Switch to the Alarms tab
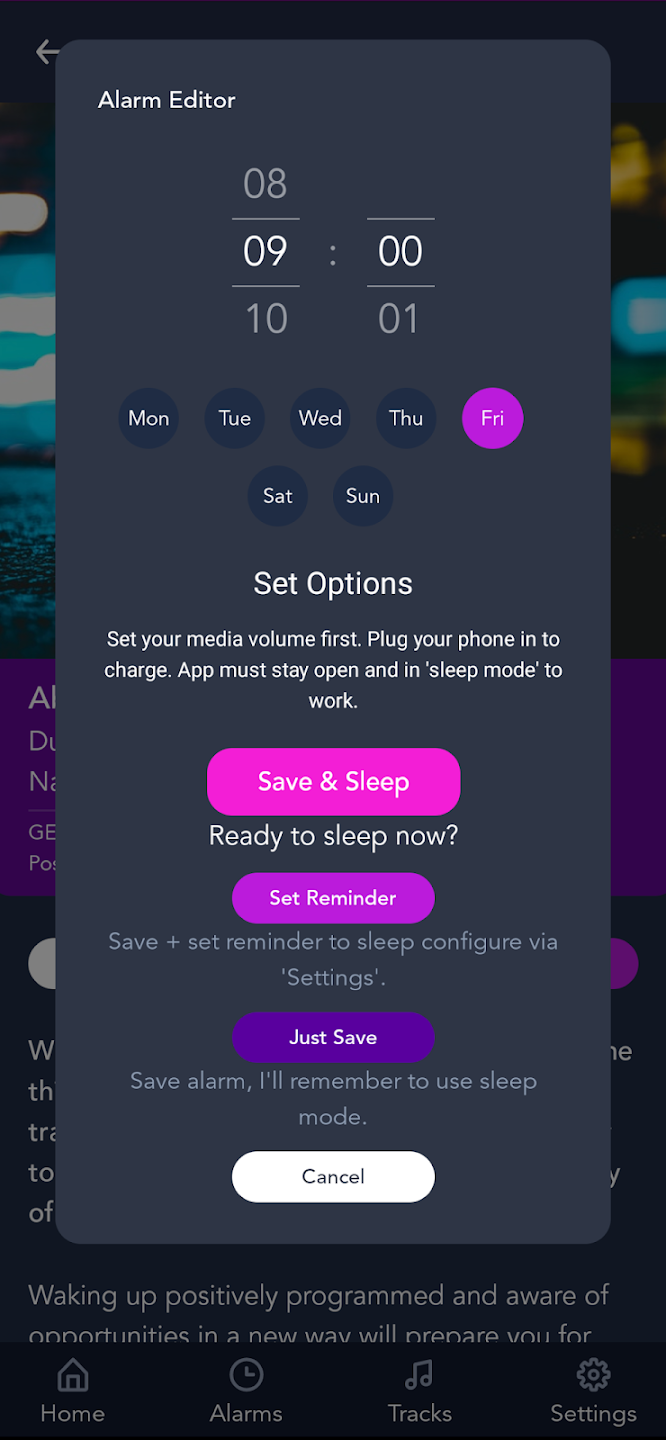 point(246,1391)
